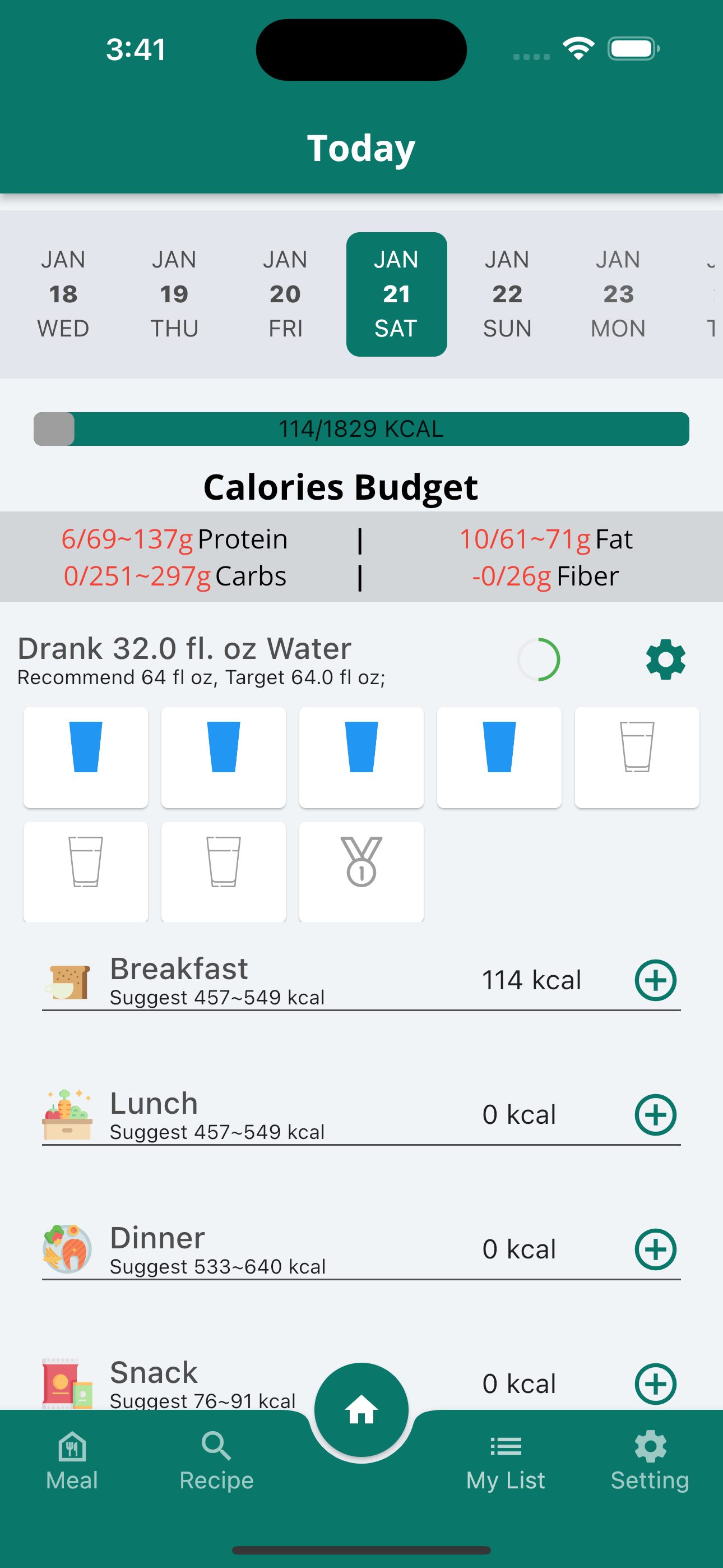
Task: Add food to Snack
Action: click(x=655, y=1383)
